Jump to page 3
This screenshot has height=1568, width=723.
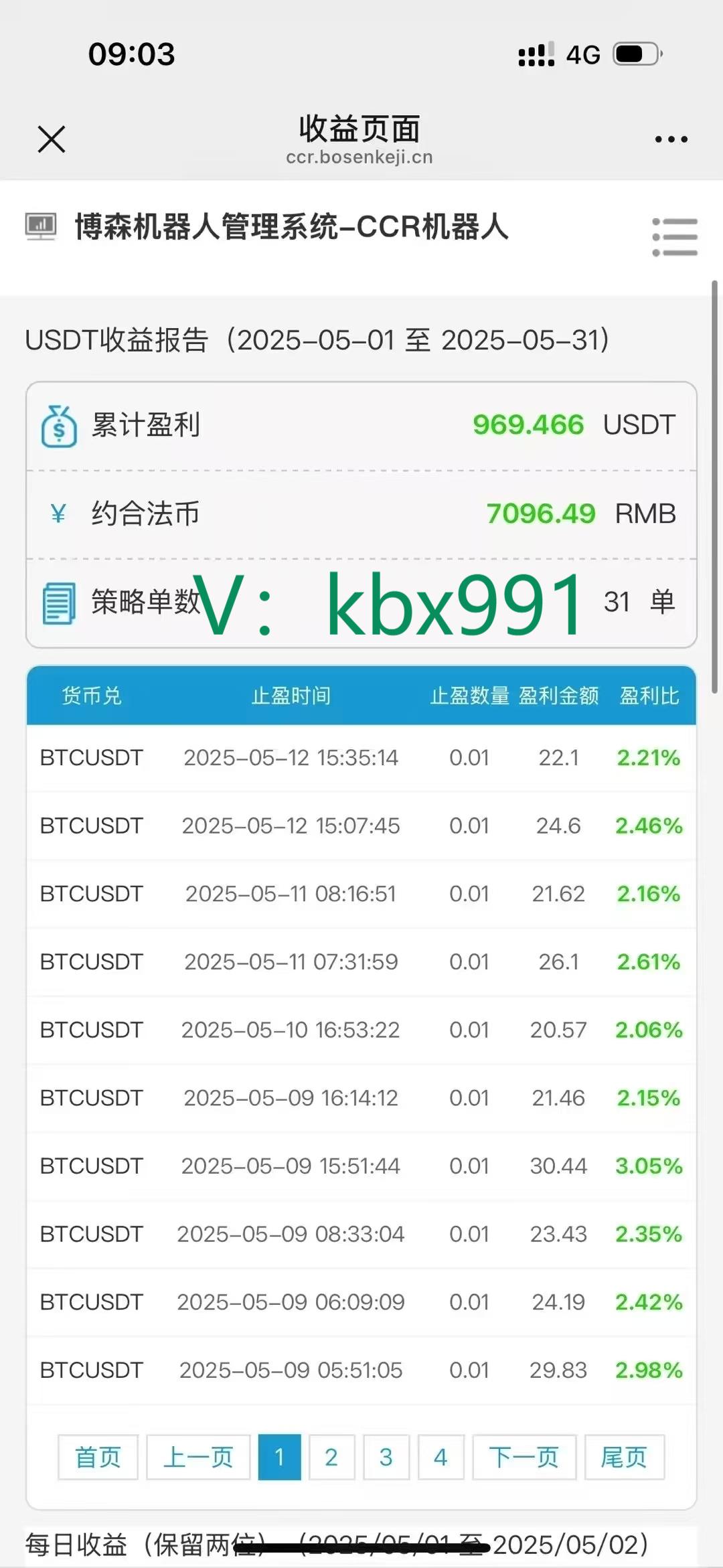click(x=386, y=1457)
